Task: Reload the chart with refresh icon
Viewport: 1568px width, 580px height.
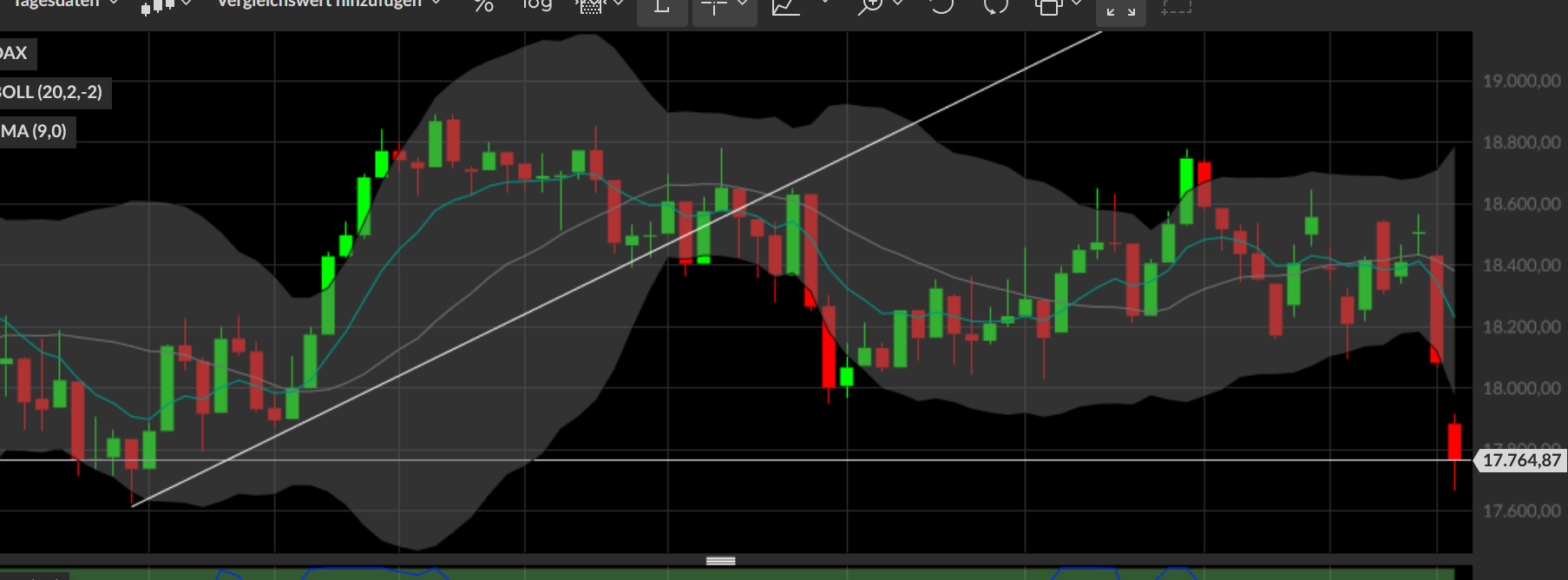Action: click(996, 6)
